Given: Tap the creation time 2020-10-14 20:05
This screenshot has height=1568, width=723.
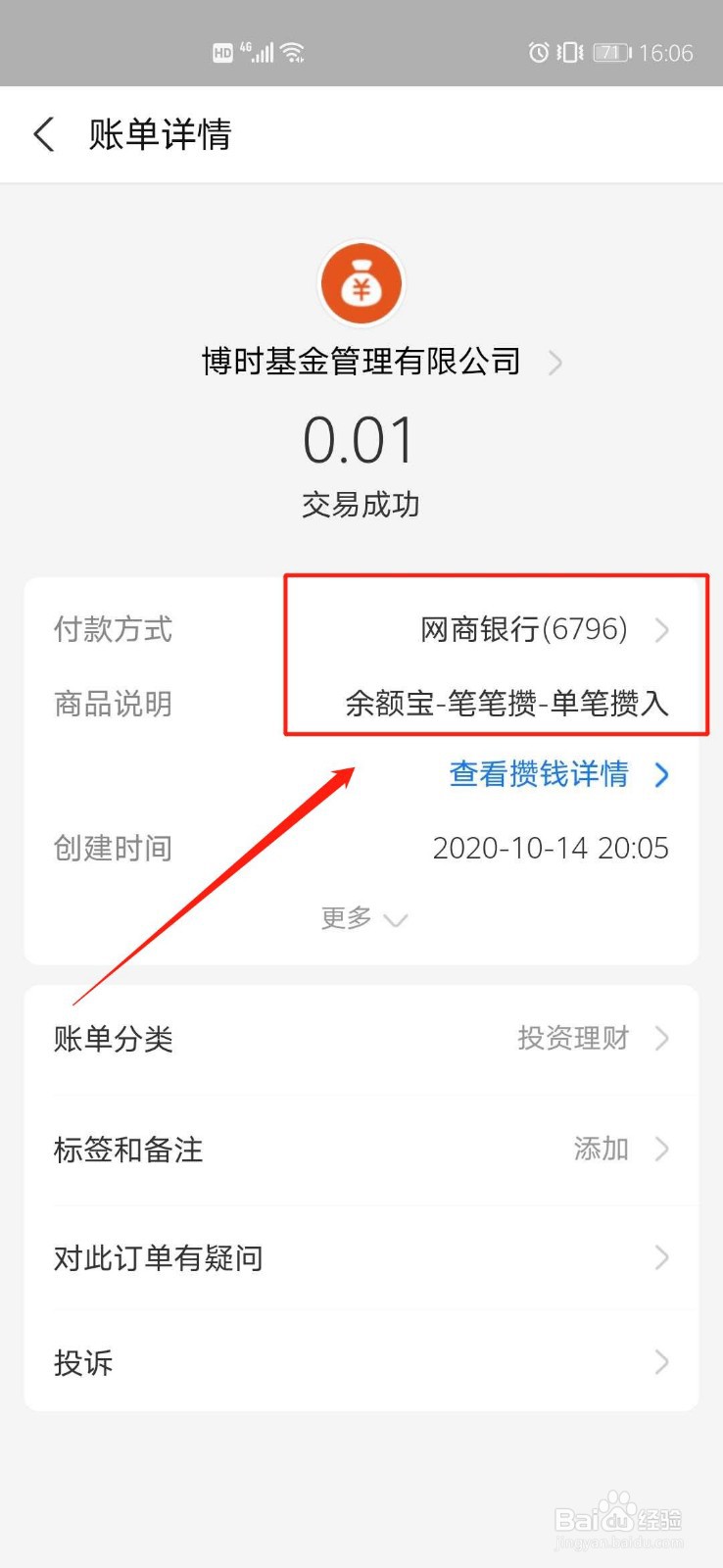Looking at the screenshot, I should [x=552, y=848].
